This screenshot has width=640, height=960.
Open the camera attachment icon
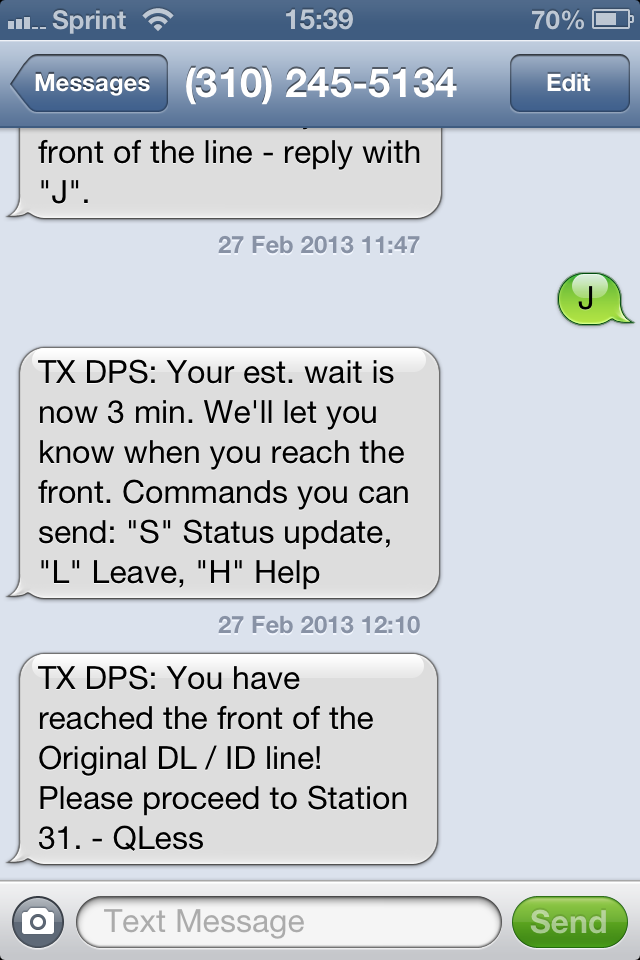(38, 921)
